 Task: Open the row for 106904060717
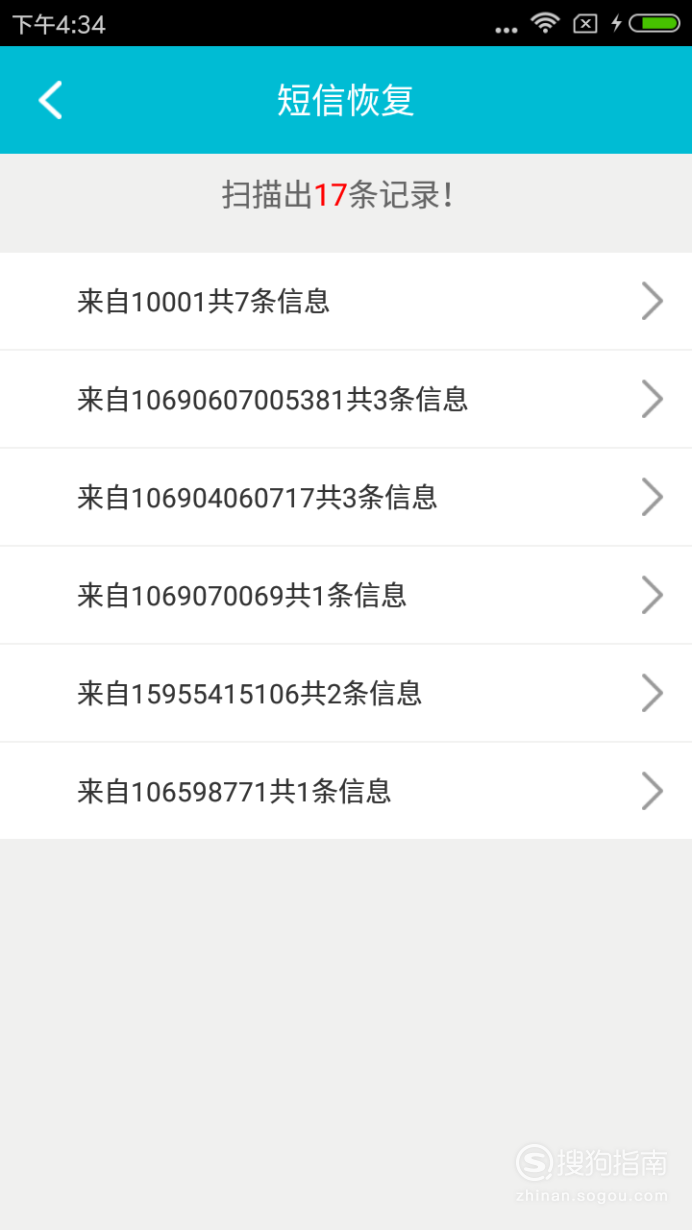[x=345, y=497]
